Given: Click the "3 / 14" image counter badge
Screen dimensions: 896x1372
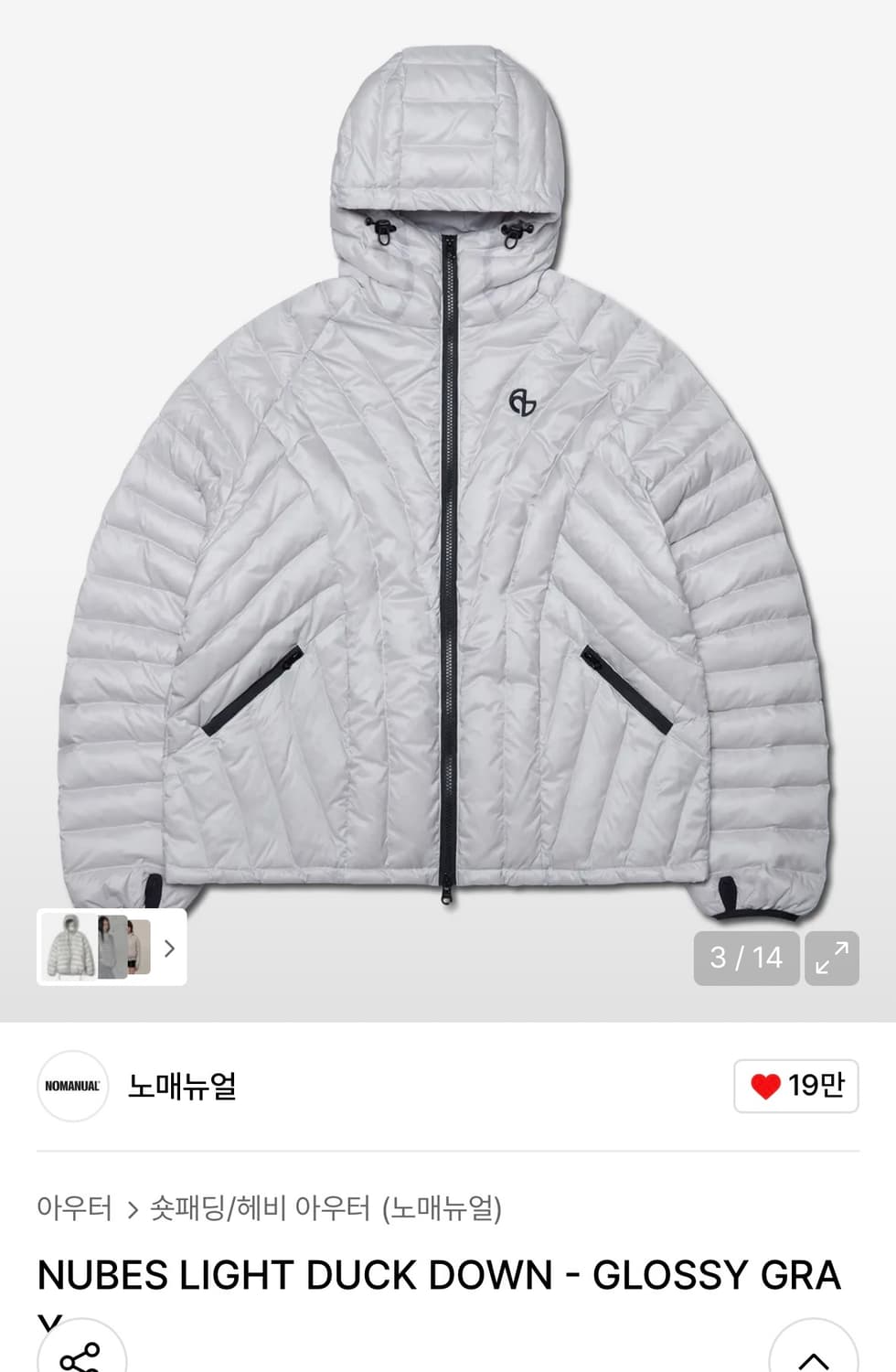Looking at the screenshot, I should pyautogui.click(x=746, y=958).
